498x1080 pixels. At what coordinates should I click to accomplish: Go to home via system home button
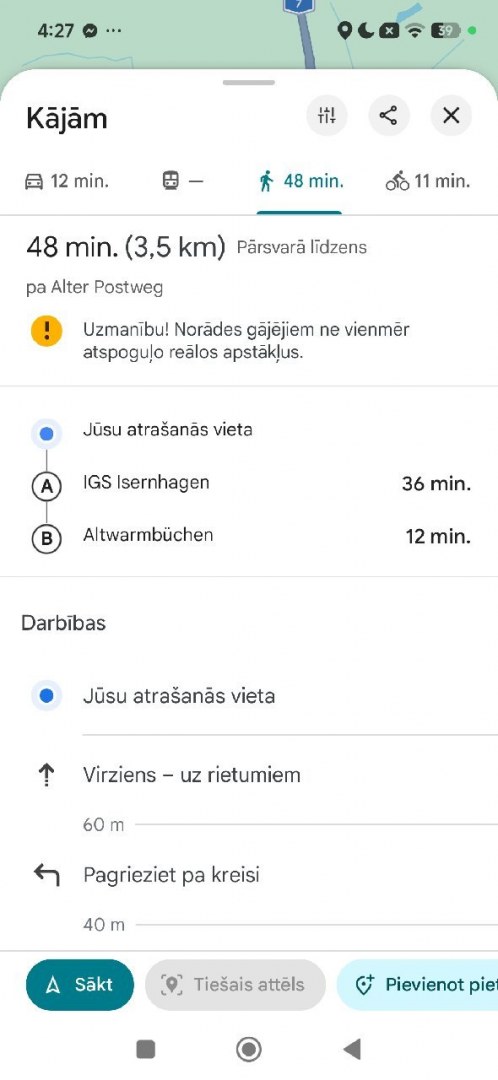pyautogui.click(x=249, y=1049)
